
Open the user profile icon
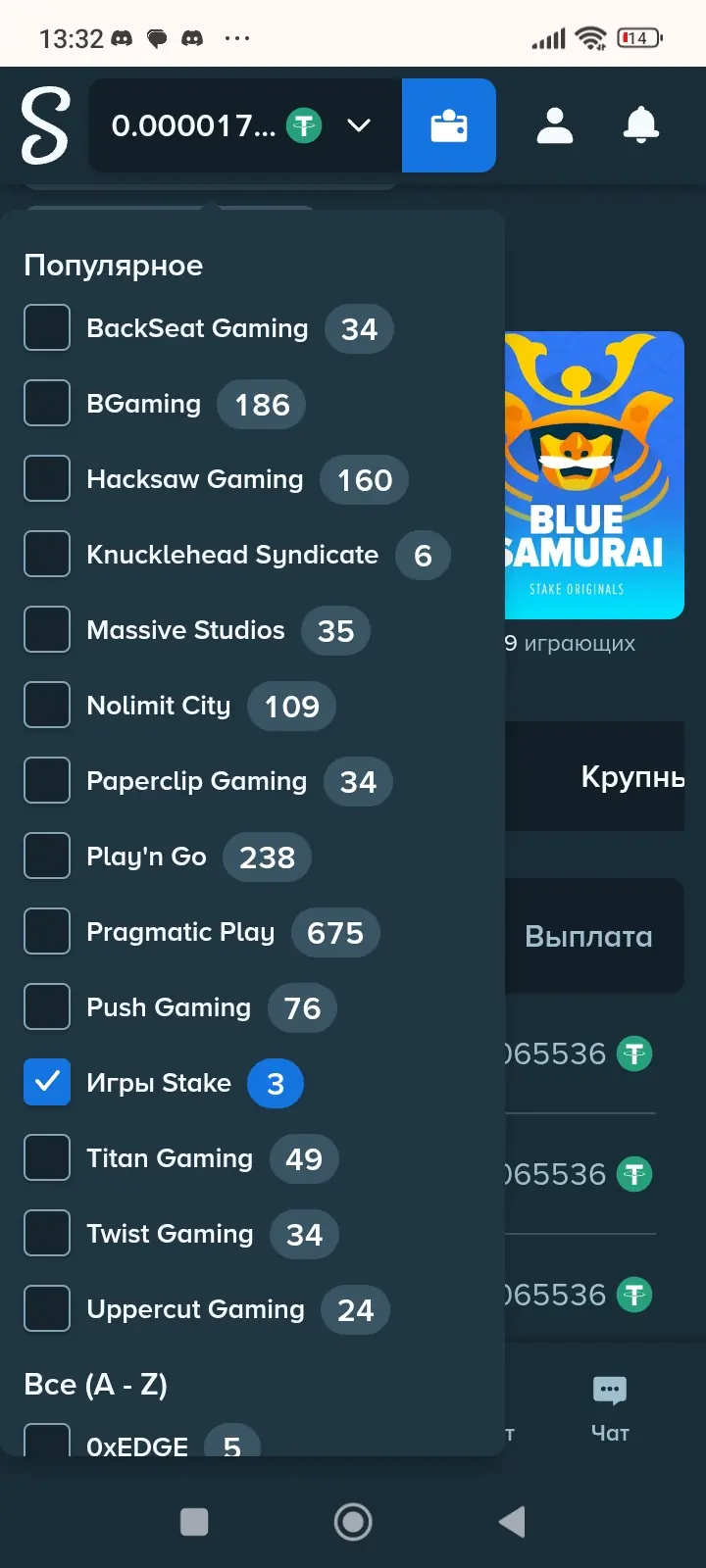555,125
